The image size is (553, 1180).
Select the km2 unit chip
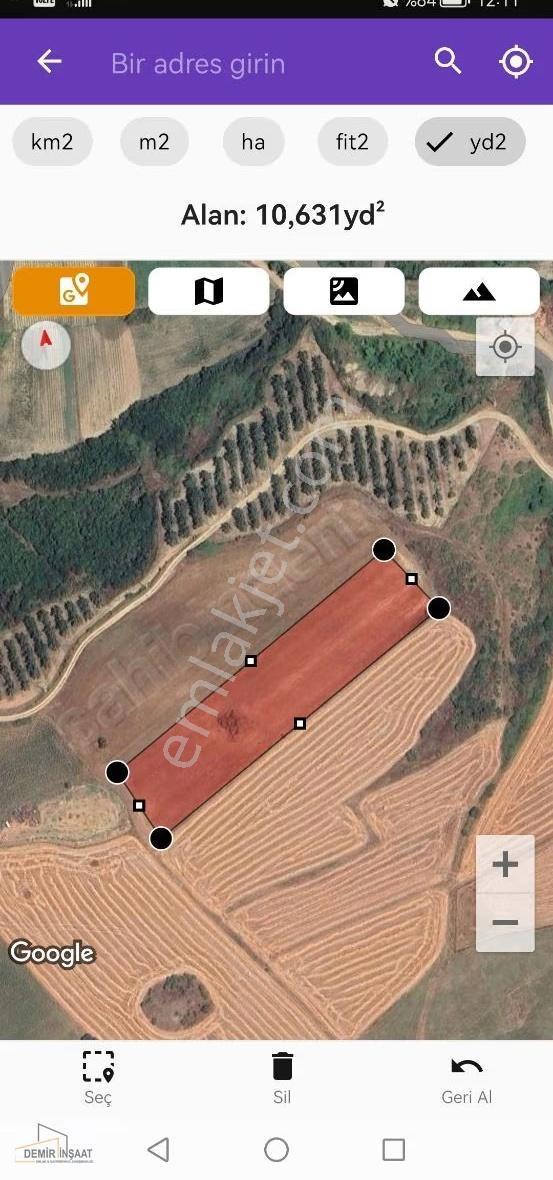coord(53,141)
